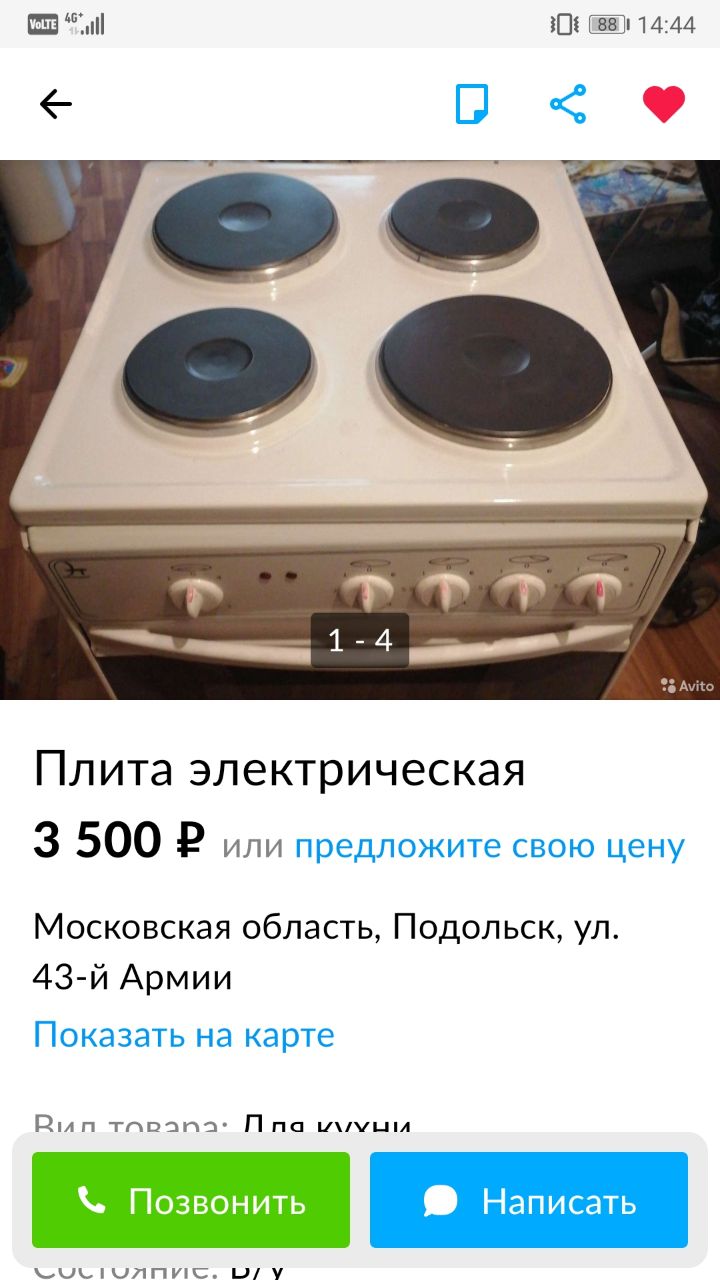Share this electric stove listing
The image size is (720, 1280).
568,104
